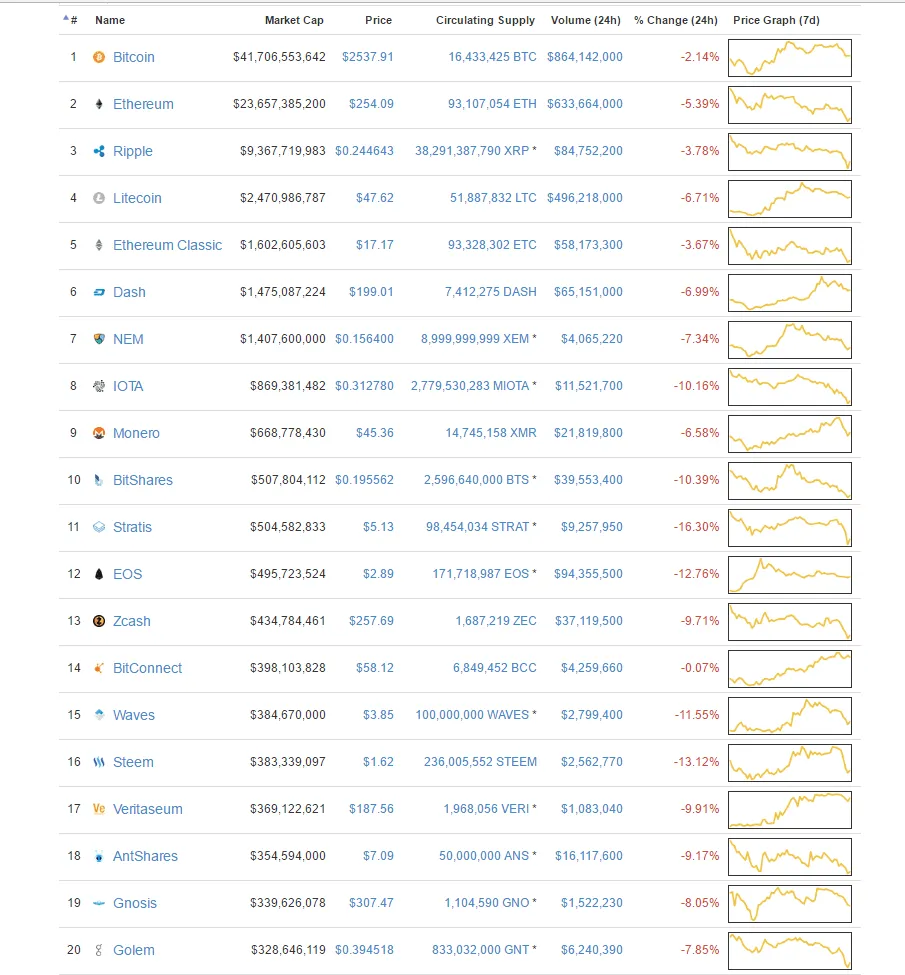The width and height of the screenshot is (905, 975).
Task: Open Ethereum Classic page
Action: (x=167, y=245)
